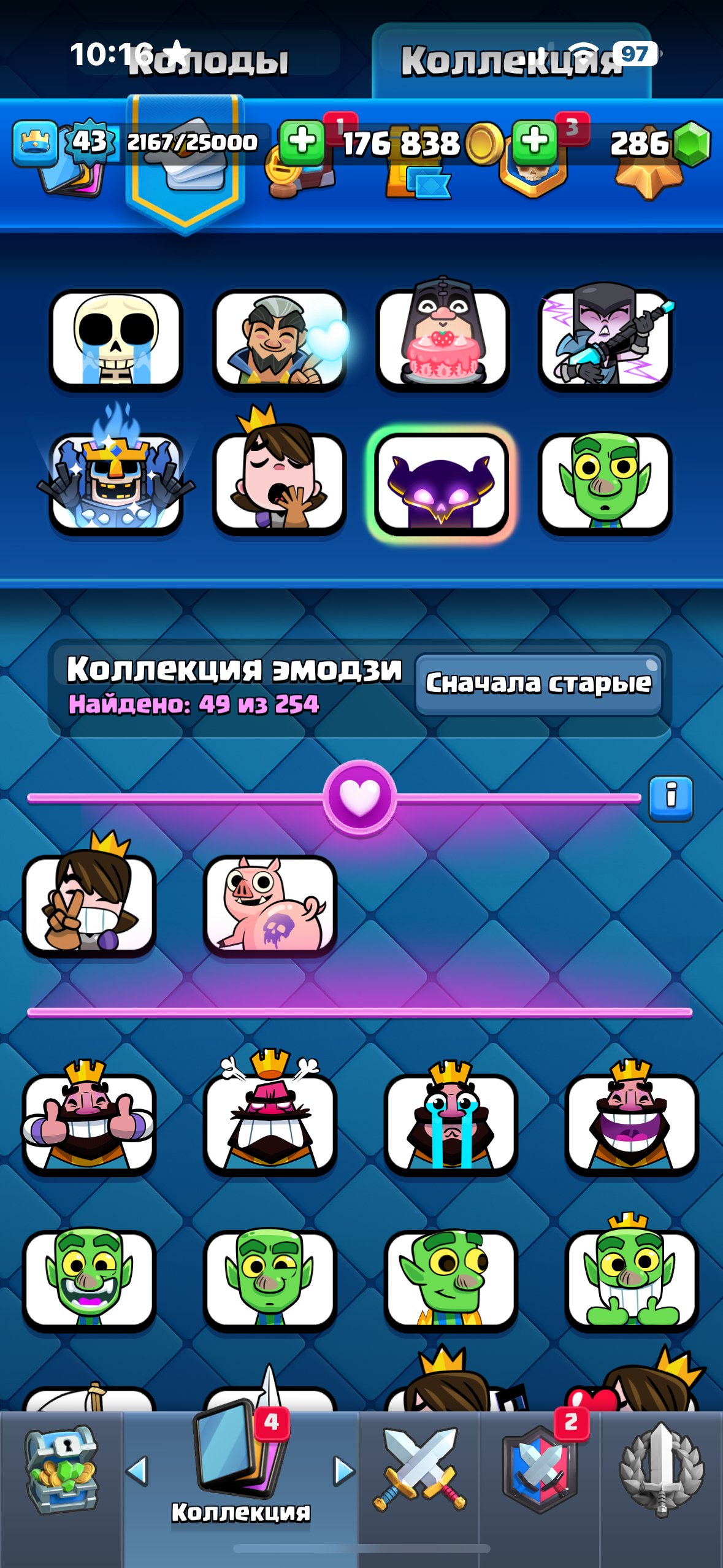Screen dimensions: 723x1568
Task: Tap the king level crown icon
Action: point(35,144)
